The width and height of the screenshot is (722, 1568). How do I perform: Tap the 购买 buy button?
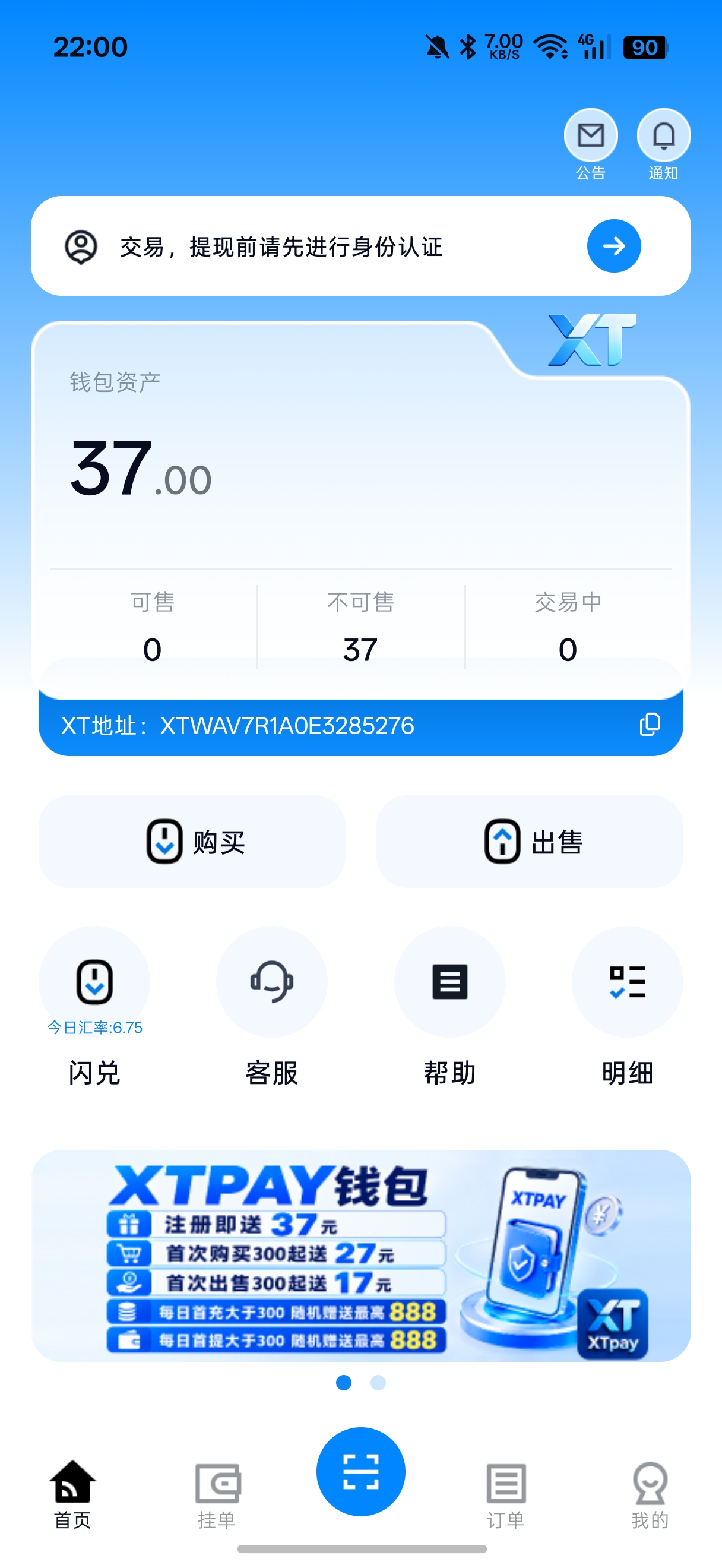coord(192,842)
